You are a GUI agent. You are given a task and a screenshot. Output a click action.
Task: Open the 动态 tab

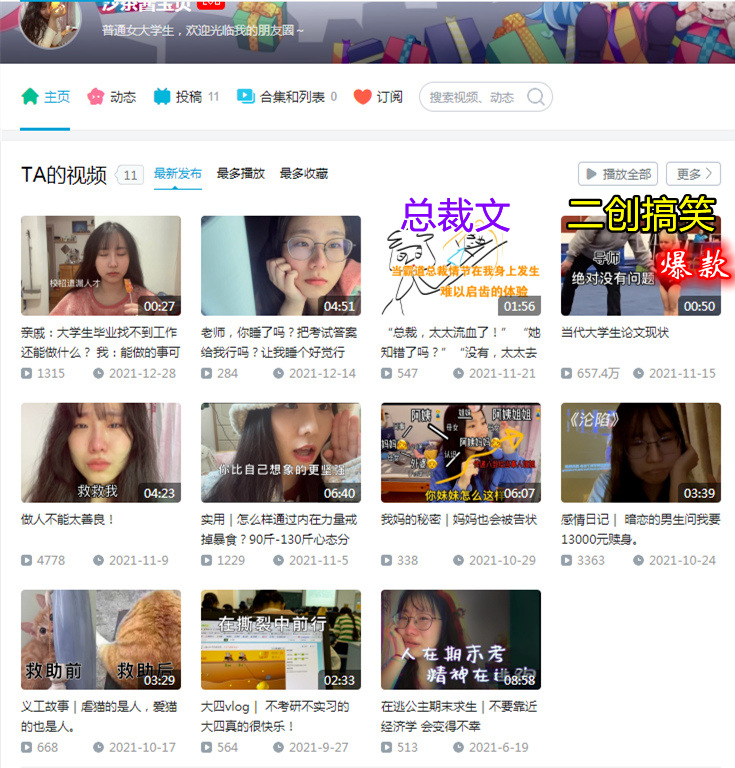point(111,97)
